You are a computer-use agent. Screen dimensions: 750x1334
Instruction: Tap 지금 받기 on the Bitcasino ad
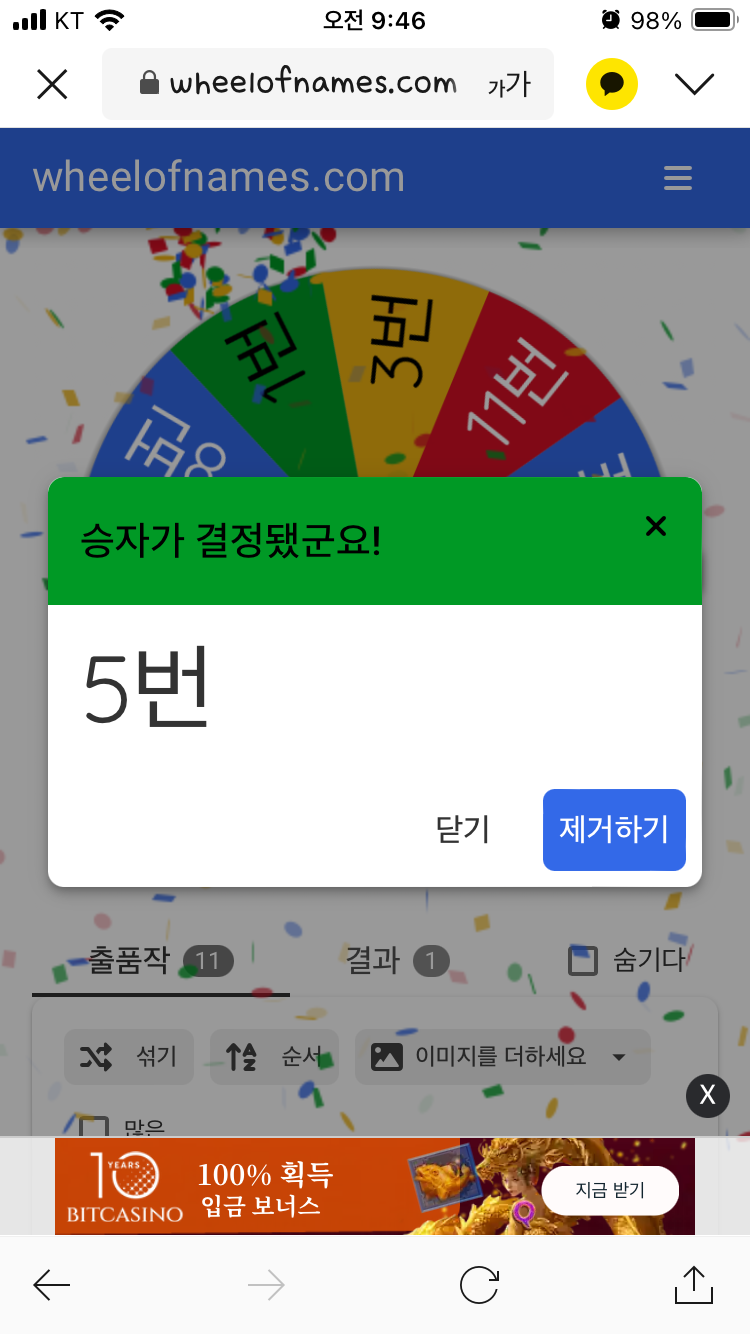(x=610, y=1190)
